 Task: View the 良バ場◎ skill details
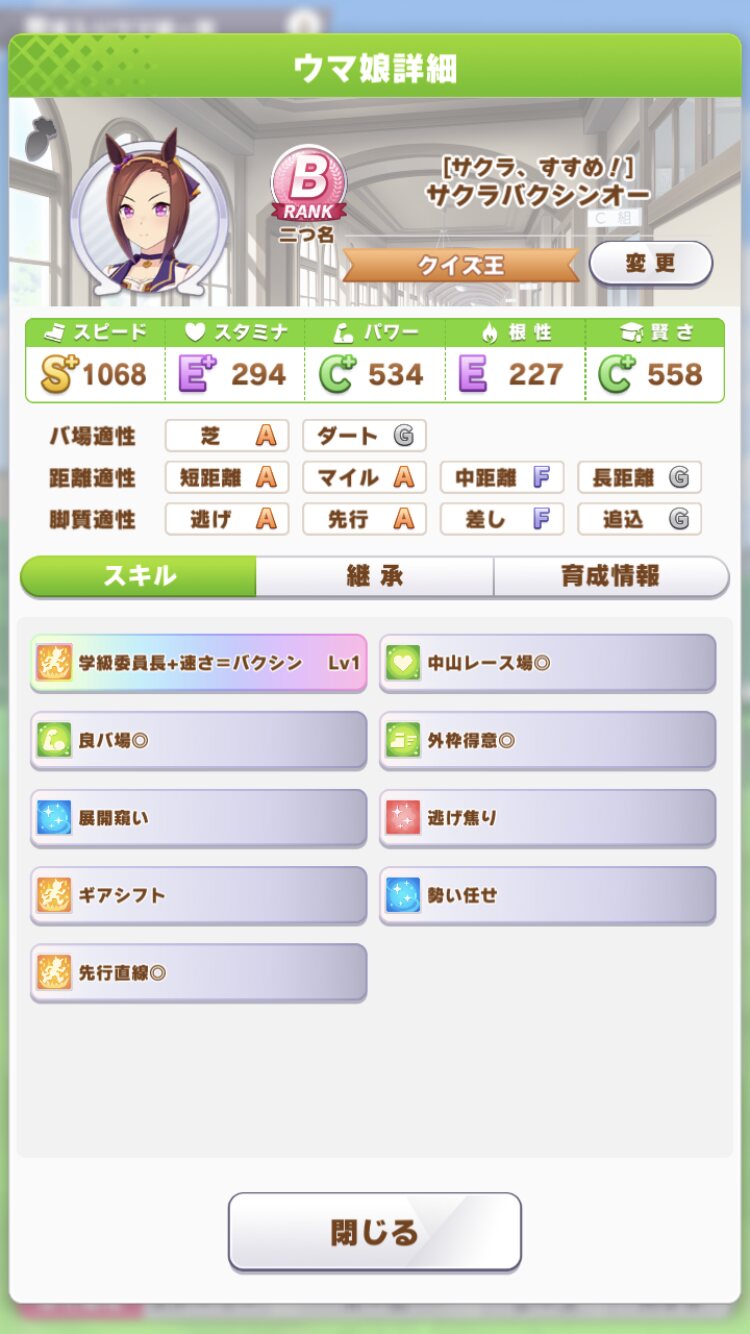(x=198, y=740)
